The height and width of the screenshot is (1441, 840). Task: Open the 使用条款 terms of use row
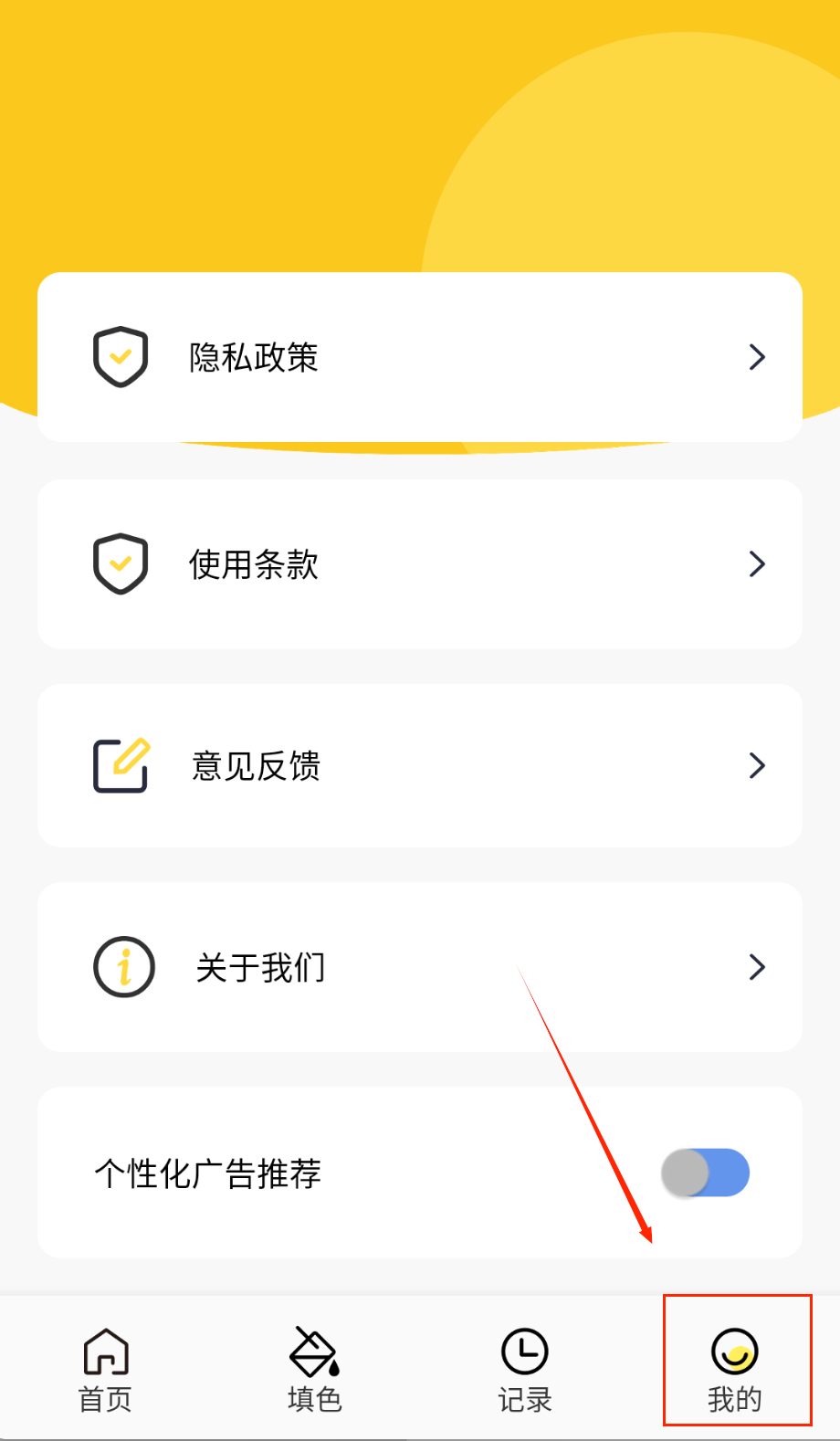point(420,564)
